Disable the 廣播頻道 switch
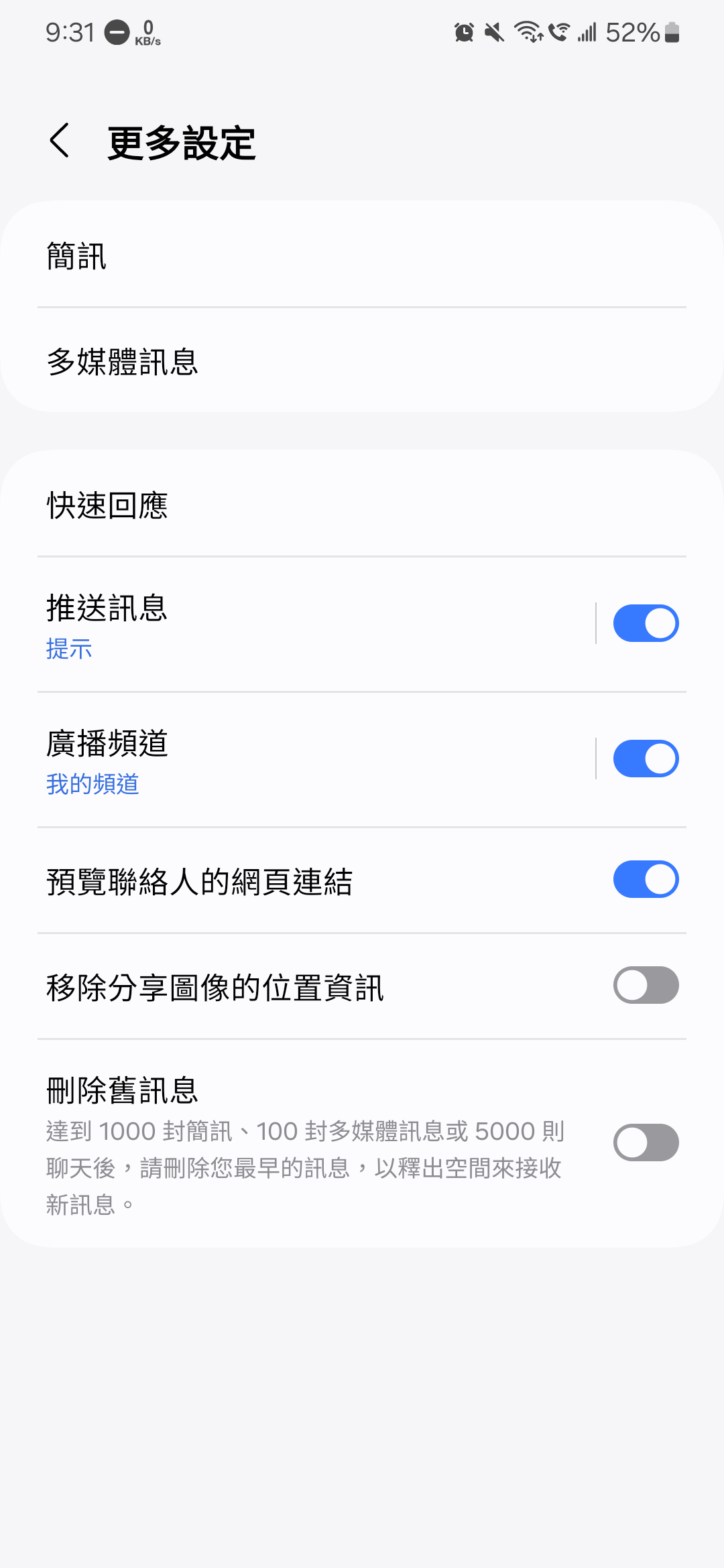The width and height of the screenshot is (724, 1568). point(646,759)
